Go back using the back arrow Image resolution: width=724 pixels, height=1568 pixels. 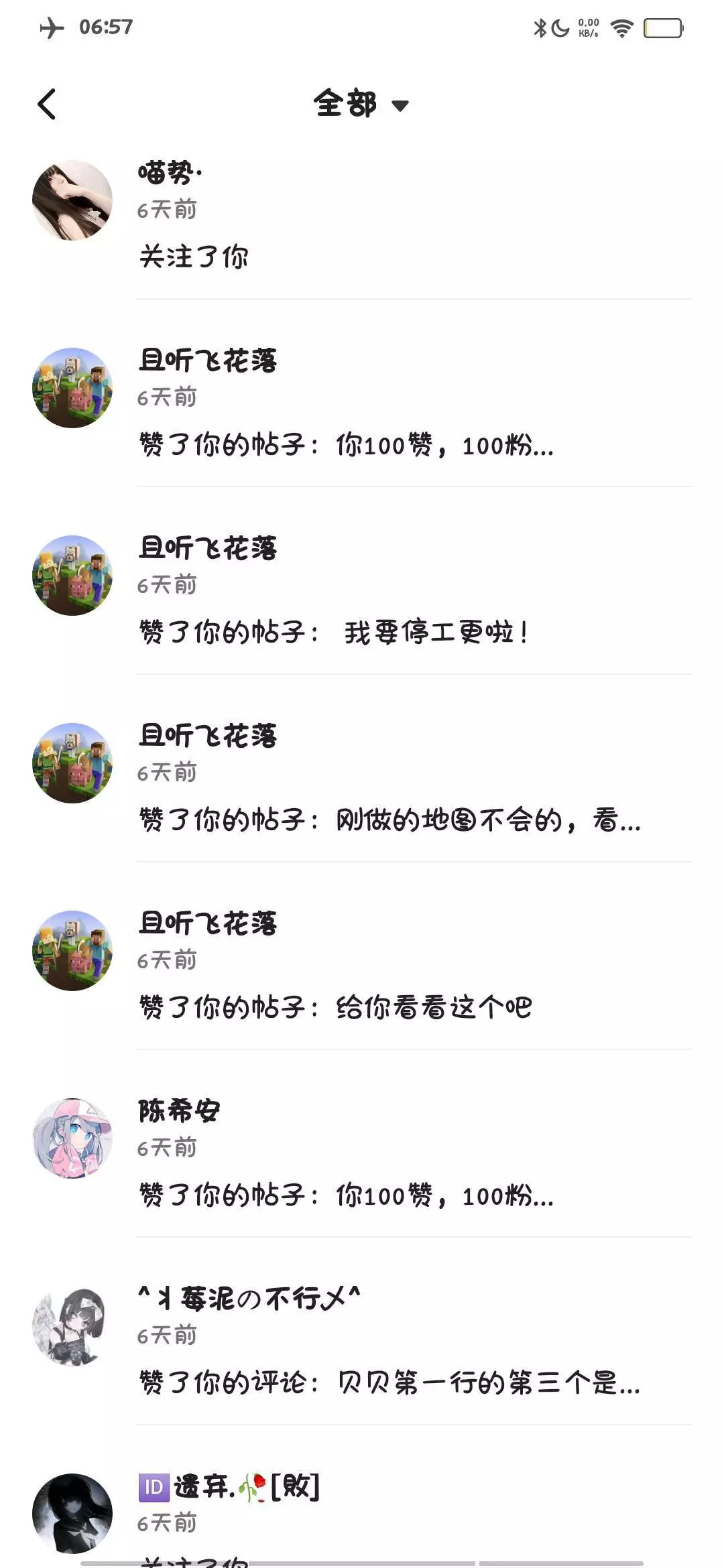[x=47, y=105]
